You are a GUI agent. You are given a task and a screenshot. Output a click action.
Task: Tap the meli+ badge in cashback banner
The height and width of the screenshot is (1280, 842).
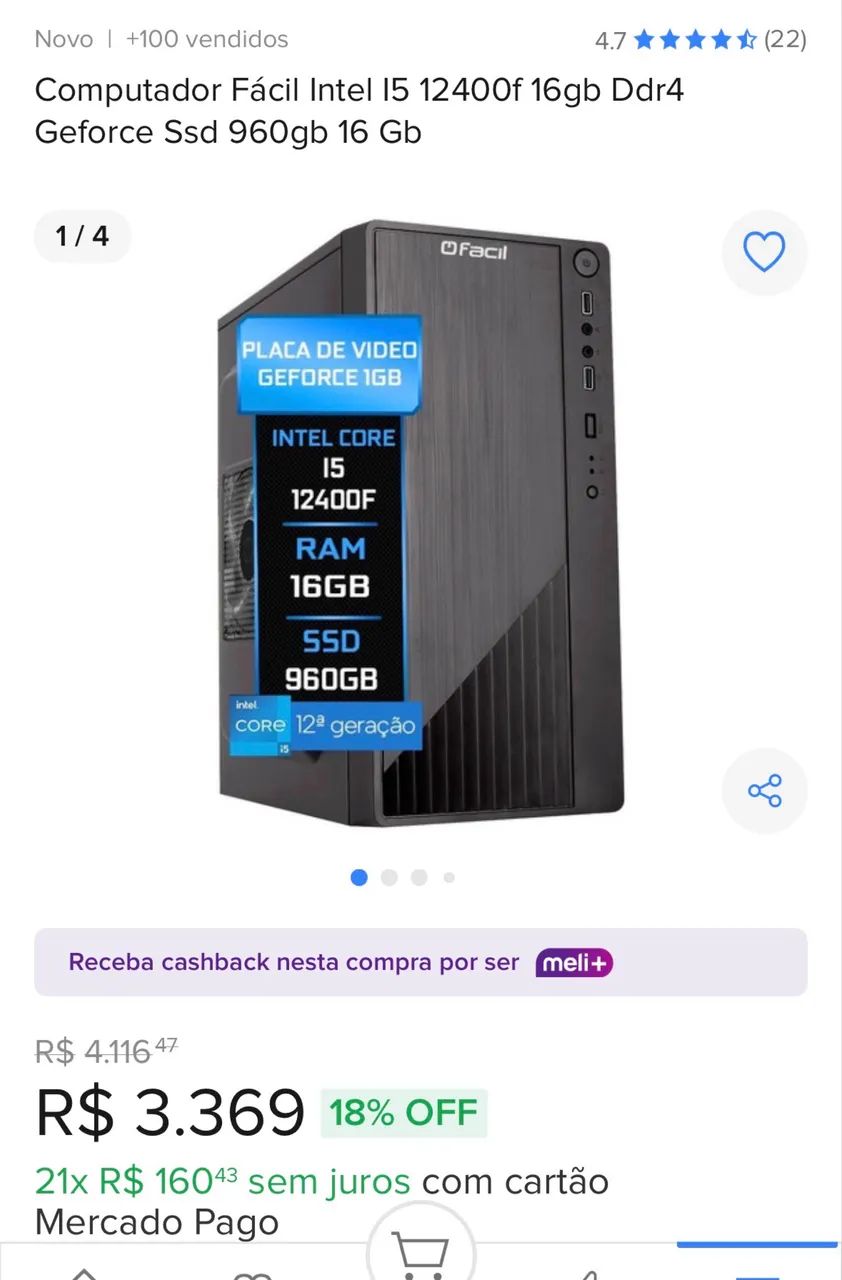(x=573, y=962)
